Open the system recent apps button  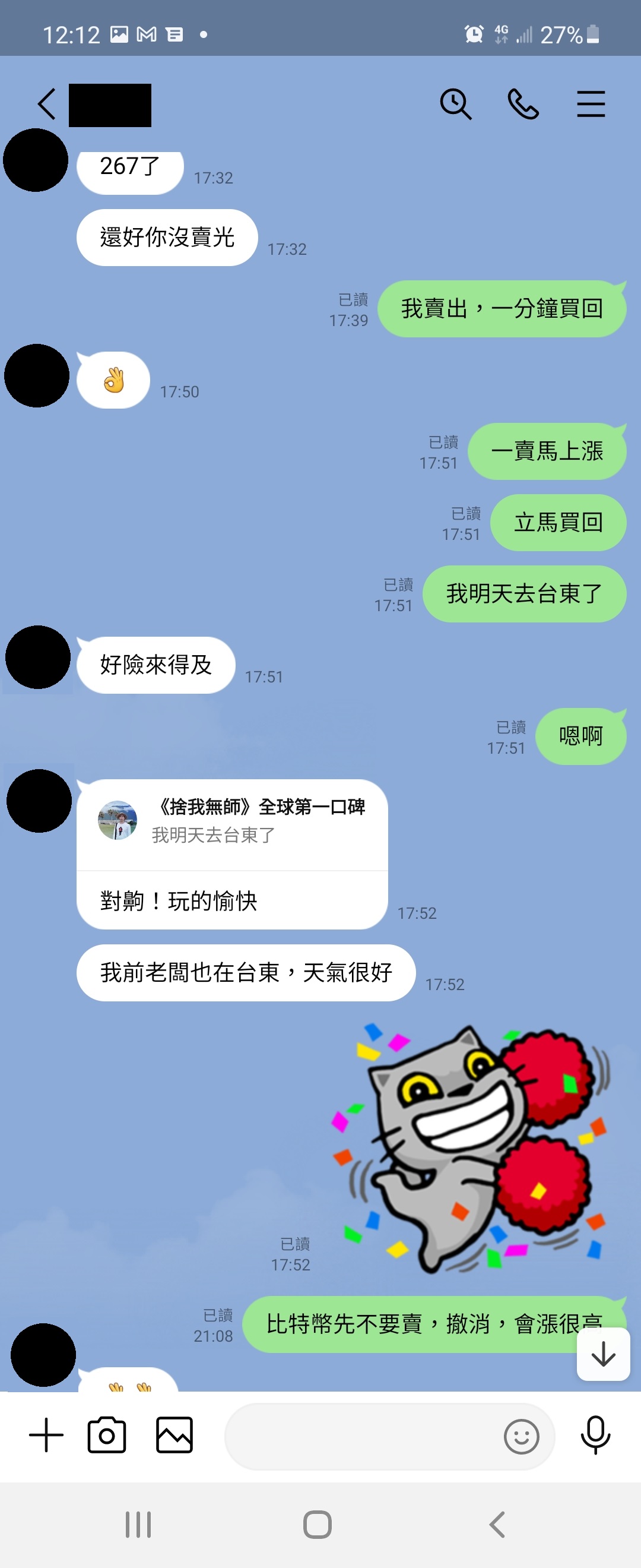[138, 1524]
